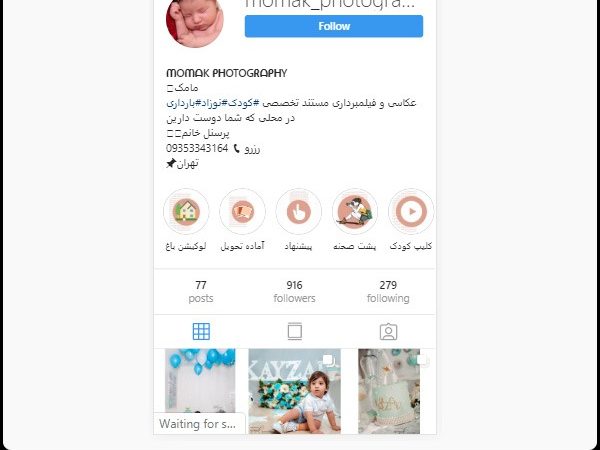Open the آماده تحویل story highlight
Screen dimensions: 600x450
(x=242, y=211)
